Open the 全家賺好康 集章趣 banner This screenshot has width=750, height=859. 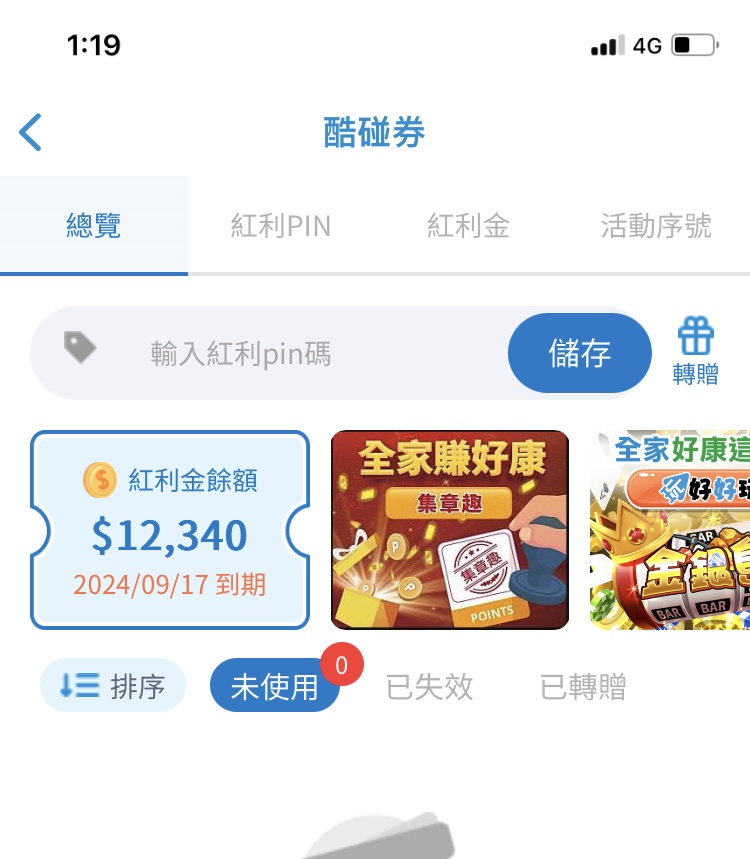[x=450, y=529]
